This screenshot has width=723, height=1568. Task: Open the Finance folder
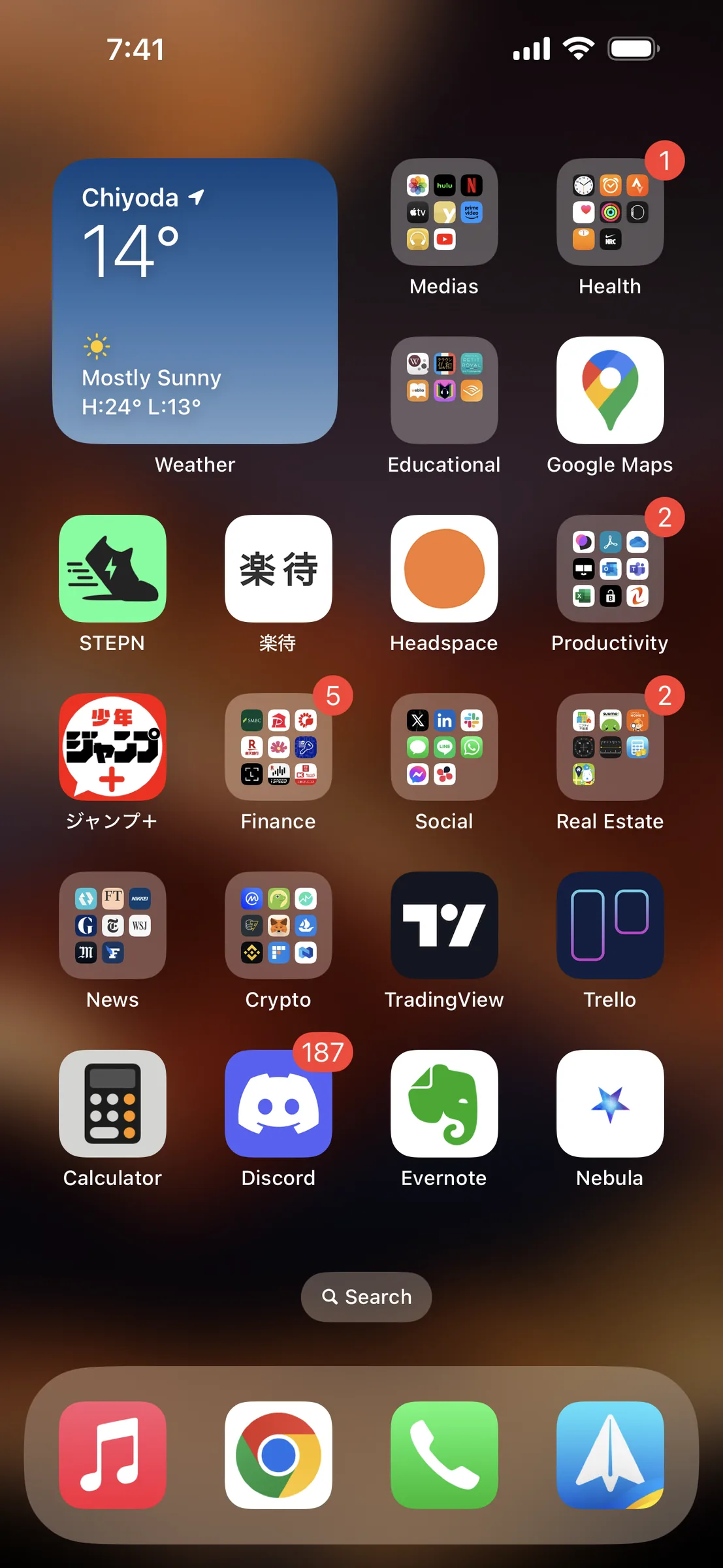(278, 747)
